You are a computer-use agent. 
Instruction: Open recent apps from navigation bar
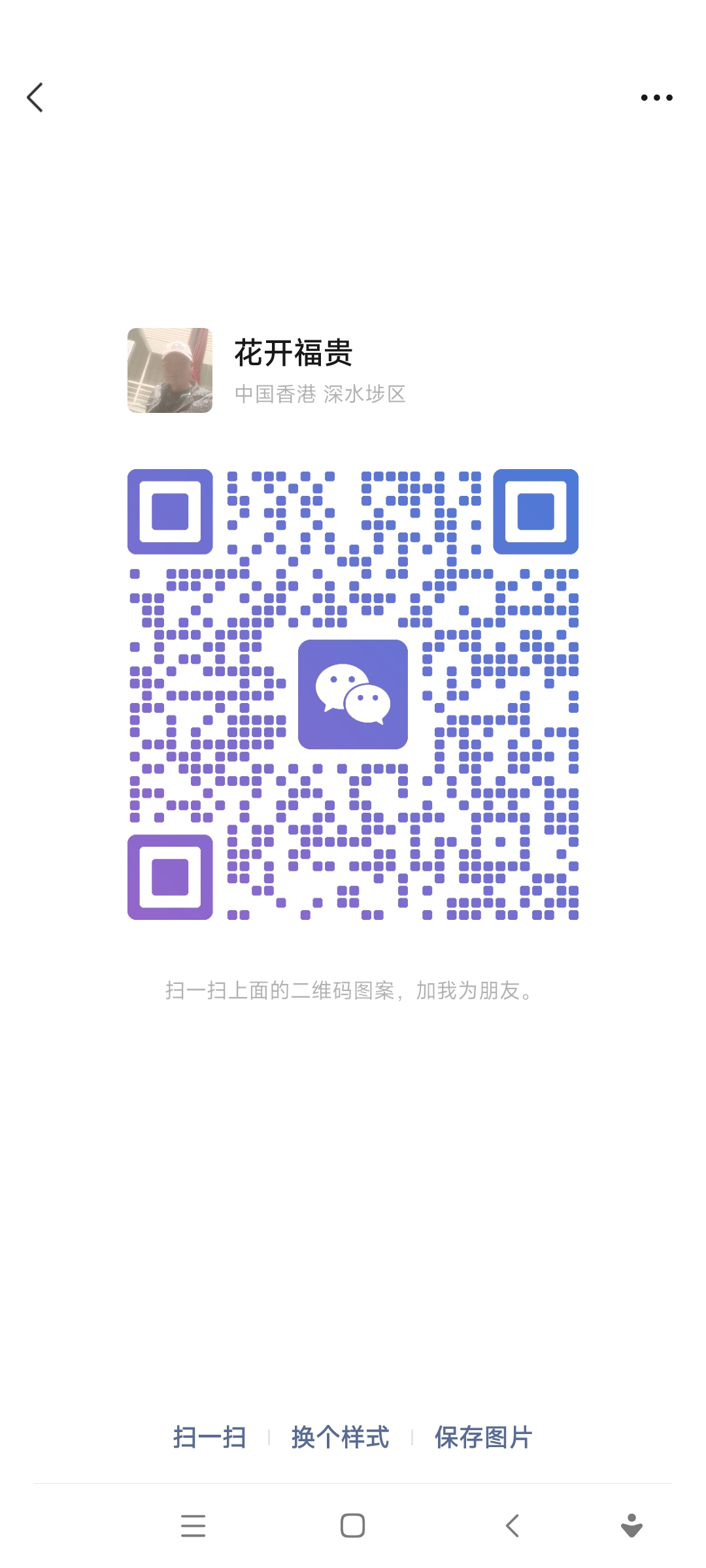[x=193, y=1526]
